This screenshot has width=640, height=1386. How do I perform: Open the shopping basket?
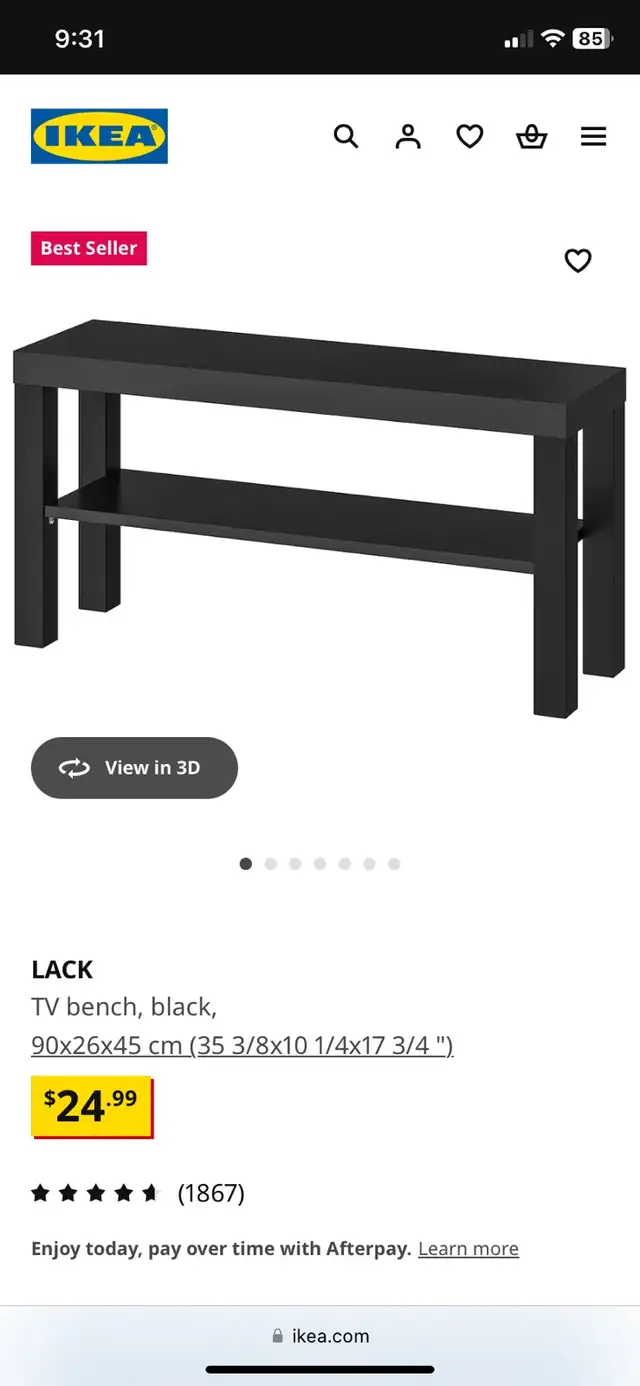532,136
